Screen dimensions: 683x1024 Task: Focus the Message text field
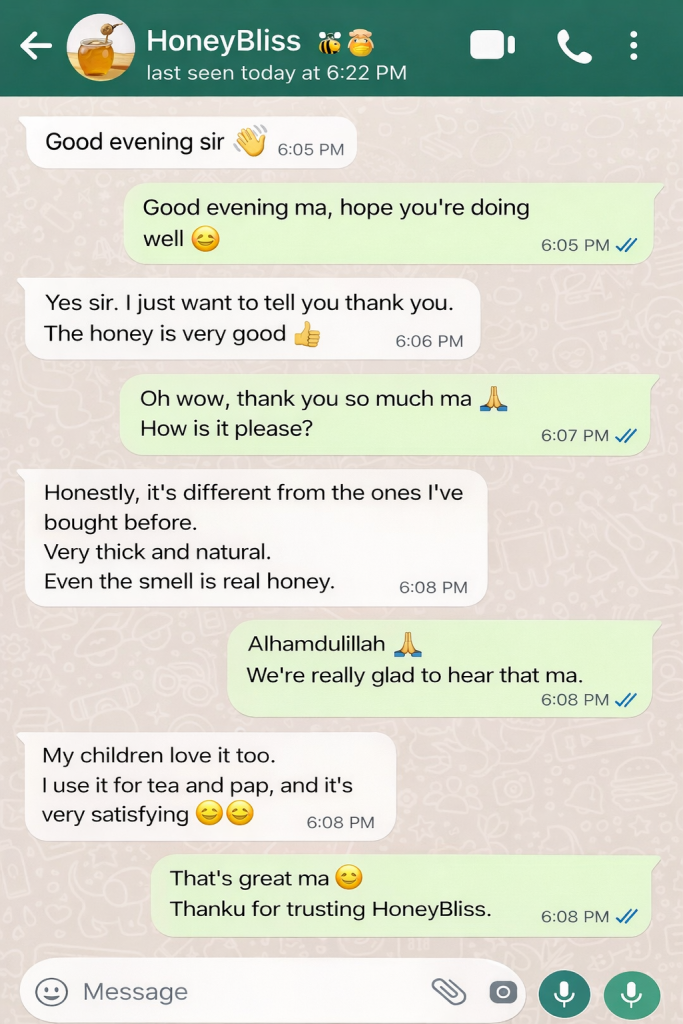point(240,992)
